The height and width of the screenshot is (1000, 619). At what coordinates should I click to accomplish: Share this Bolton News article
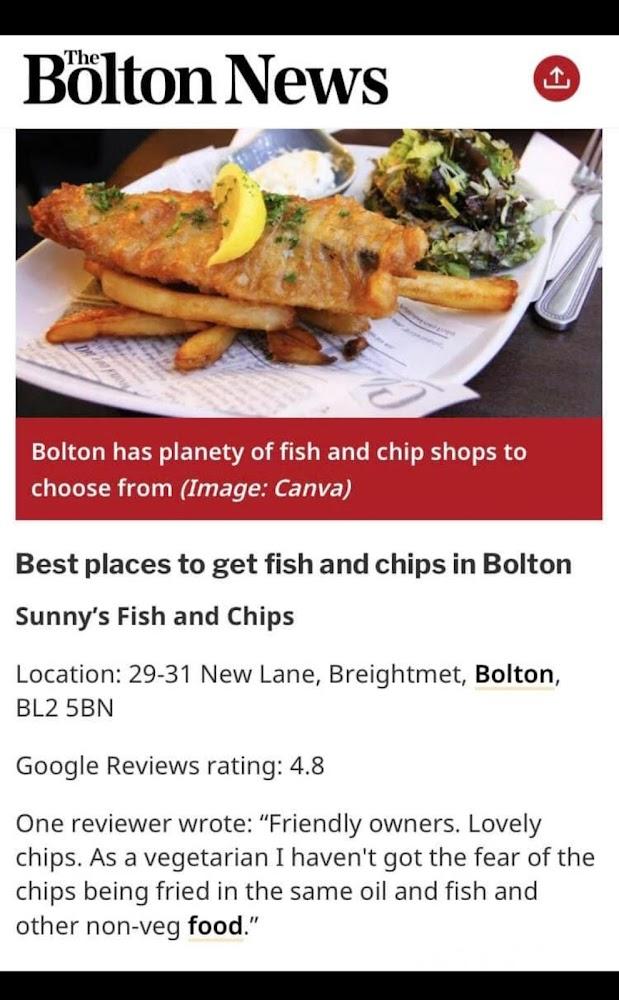pos(556,79)
